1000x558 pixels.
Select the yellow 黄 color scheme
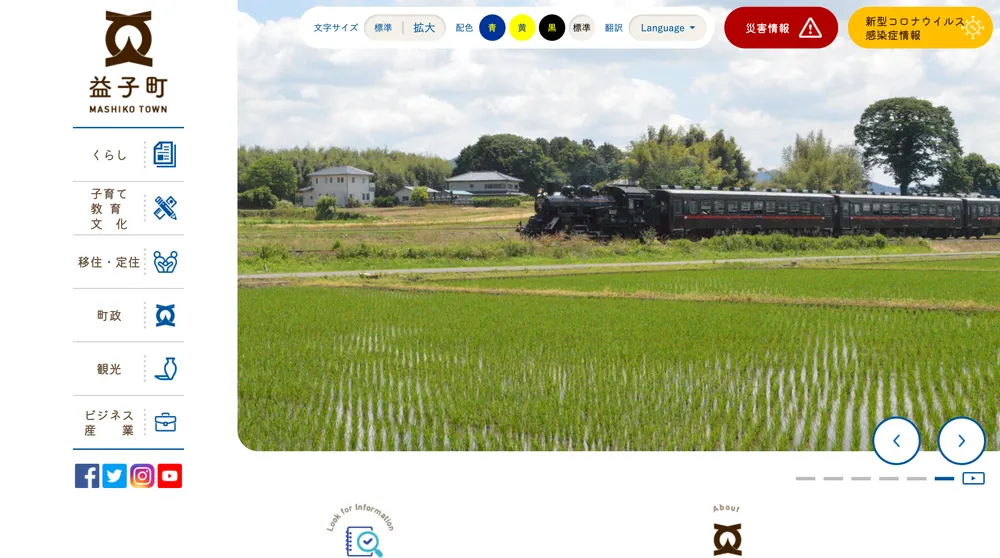click(522, 28)
